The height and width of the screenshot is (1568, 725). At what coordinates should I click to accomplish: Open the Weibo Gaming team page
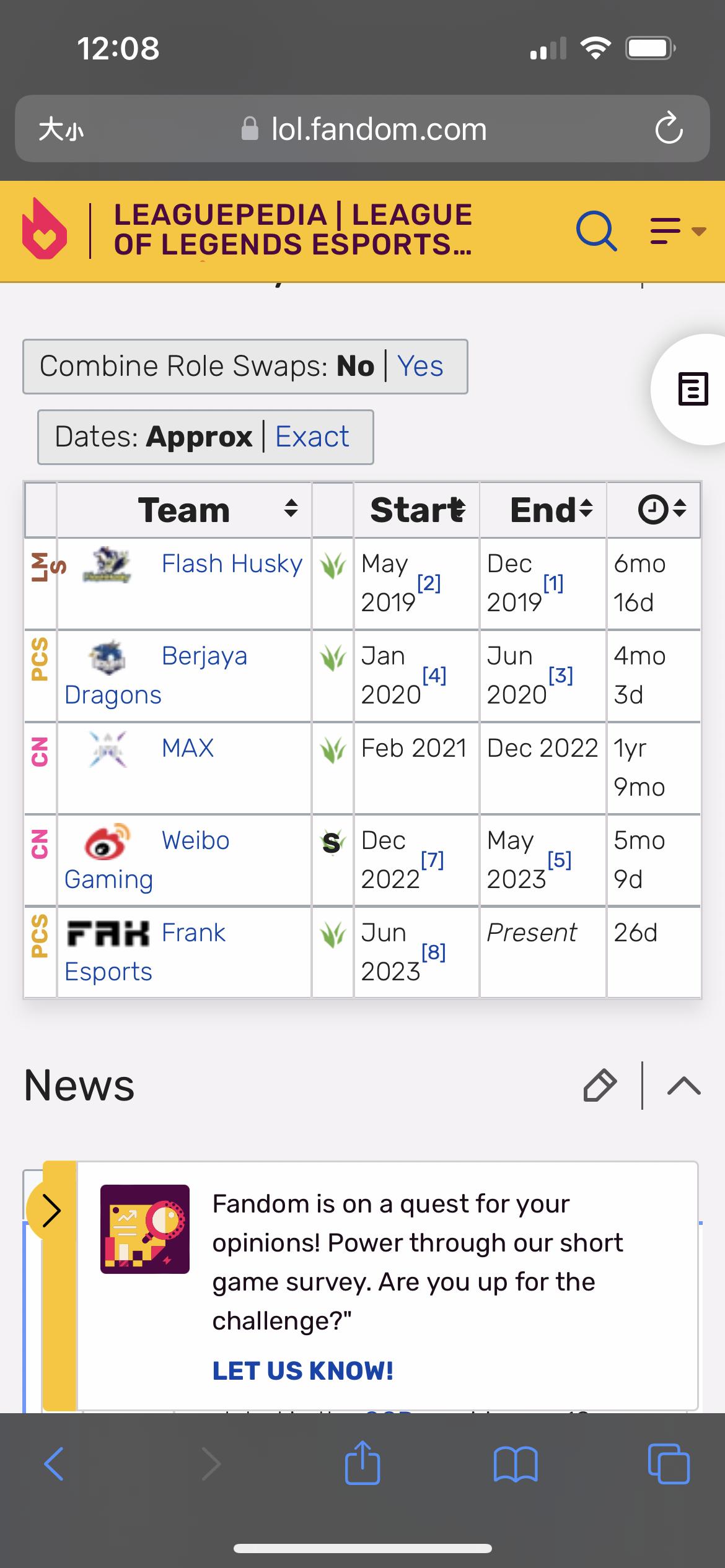point(195,840)
